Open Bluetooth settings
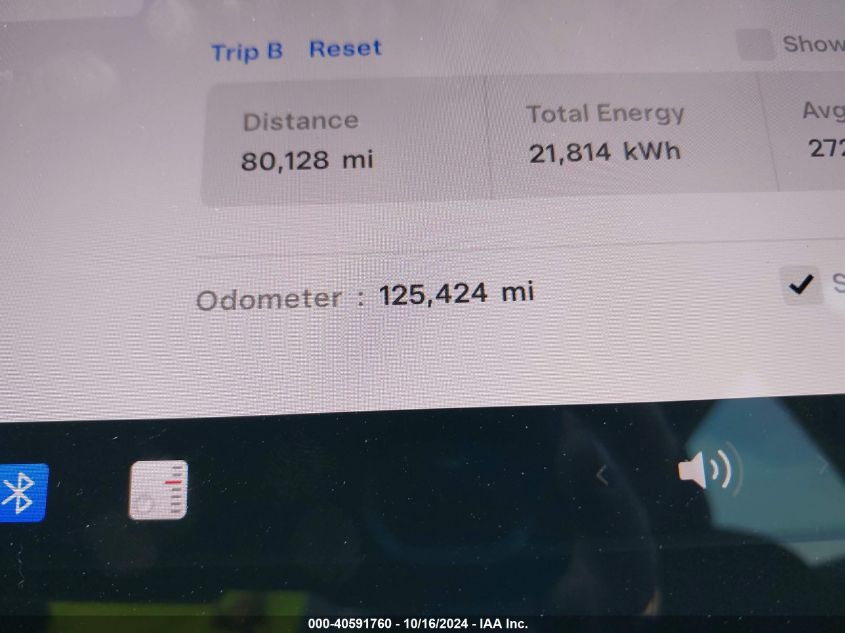This screenshot has width=845, height=633. [20, 492]
